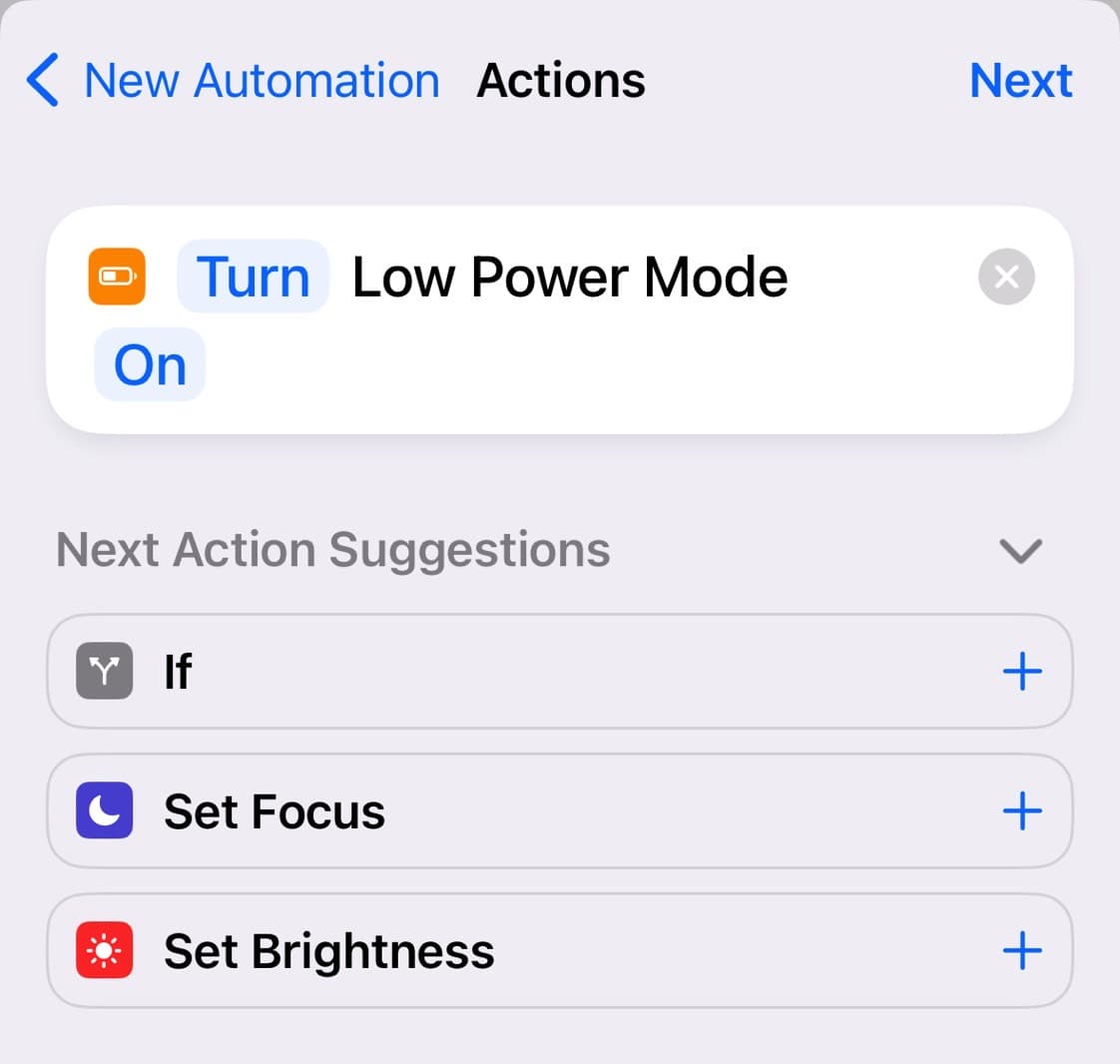This screenshot has height=1064, width=1120.
Task: Change the On state token
Action: [150, 365]
